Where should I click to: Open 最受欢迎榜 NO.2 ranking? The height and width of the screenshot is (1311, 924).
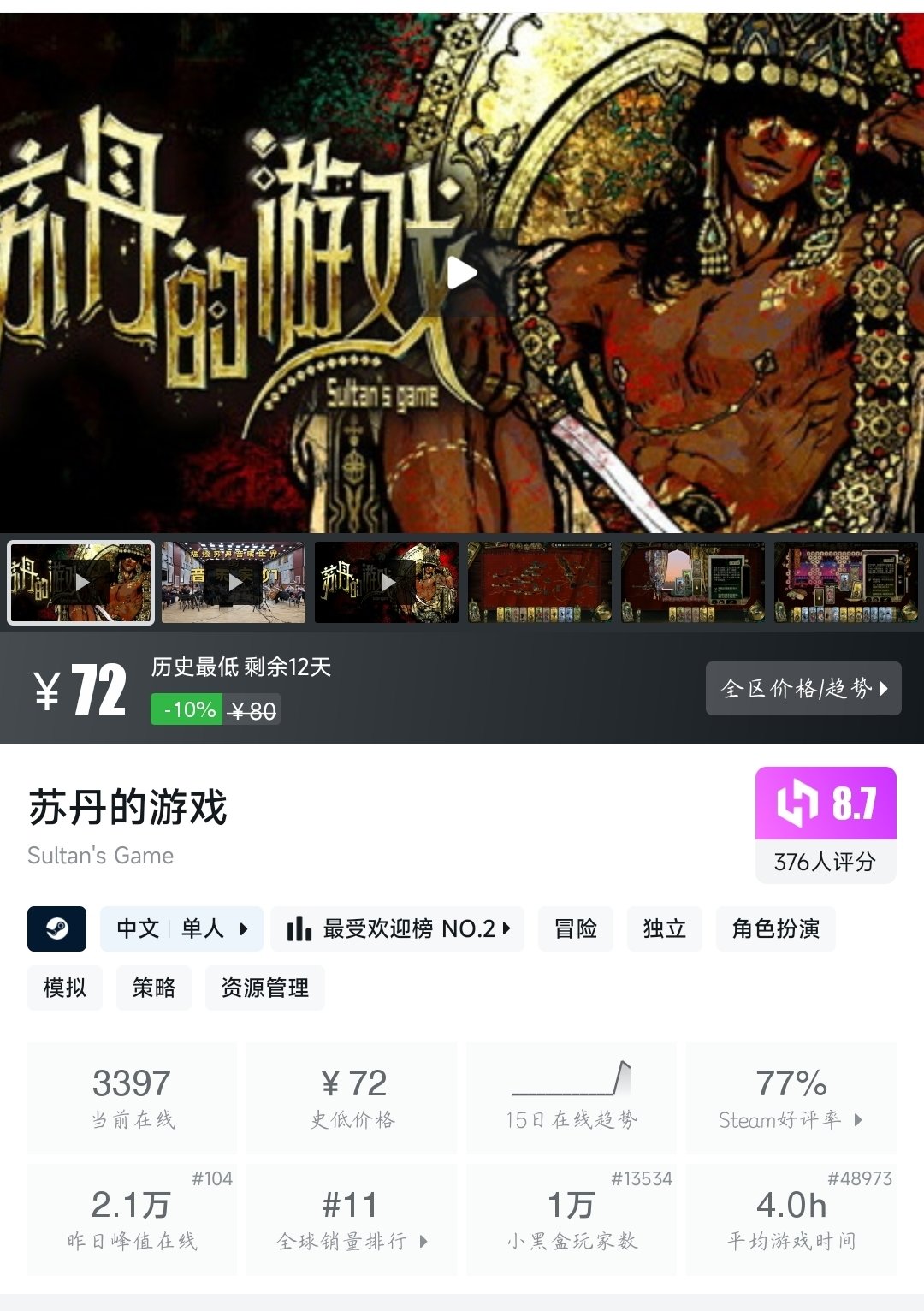click(x=398, y=928)
